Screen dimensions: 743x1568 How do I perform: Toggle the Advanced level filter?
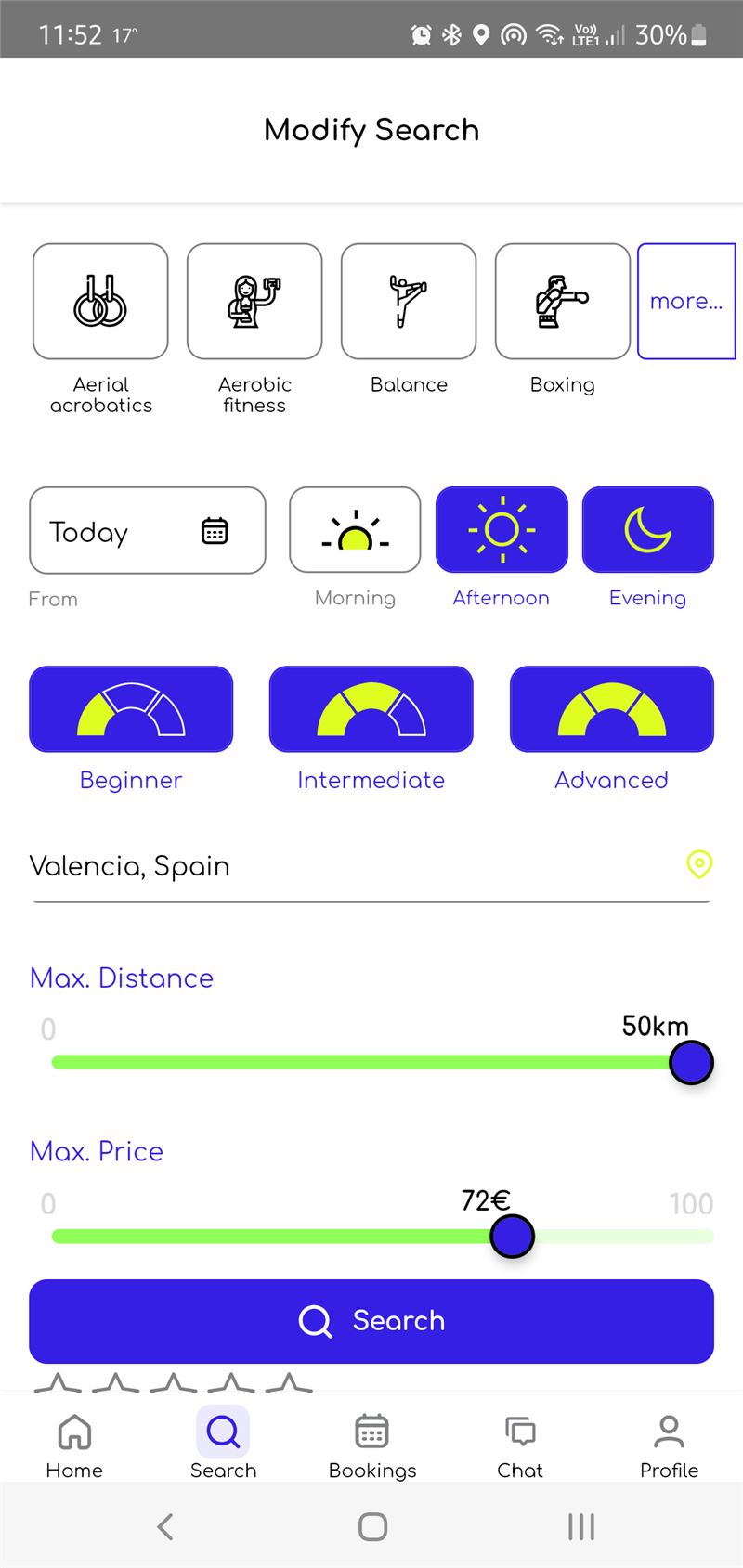click(x=612, y=709)
